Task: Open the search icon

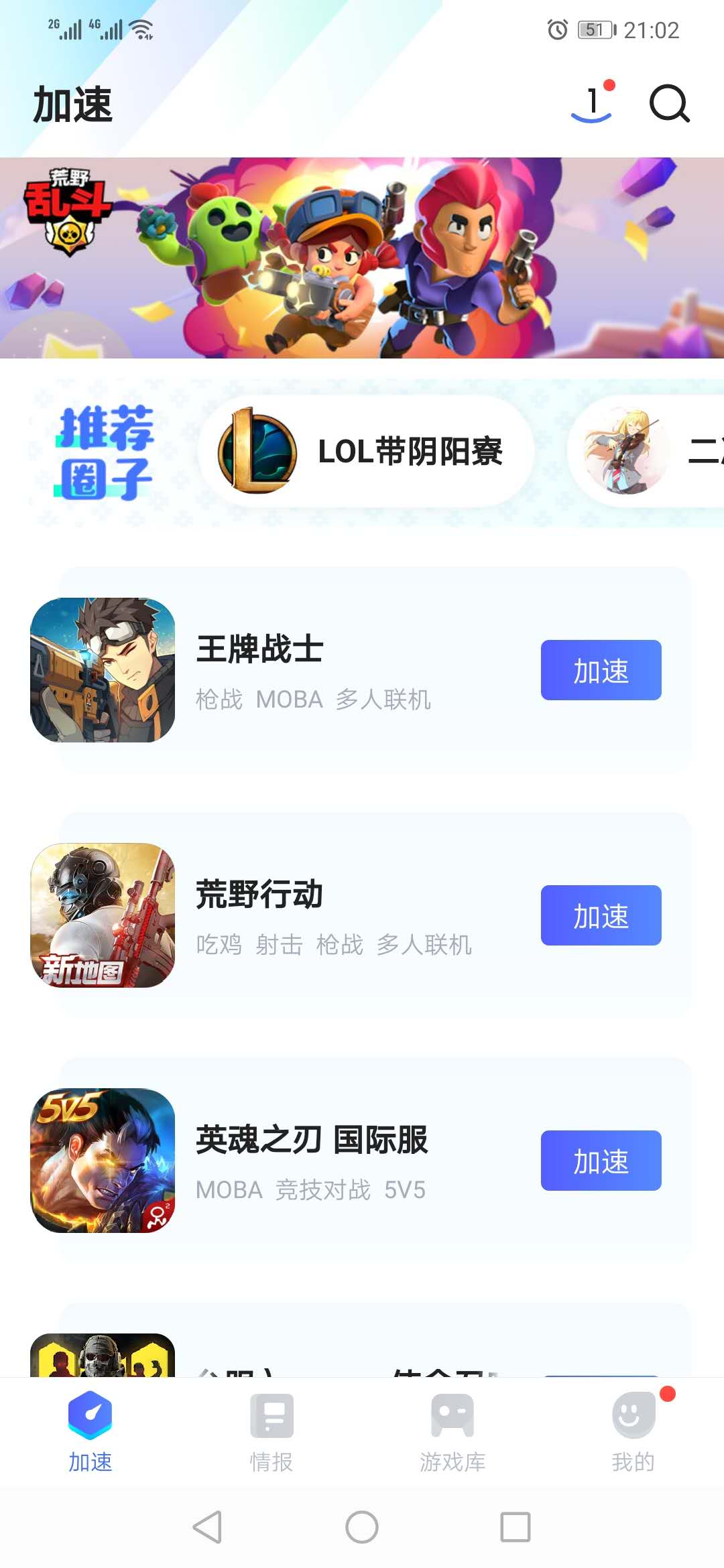Action: [669, 104]
